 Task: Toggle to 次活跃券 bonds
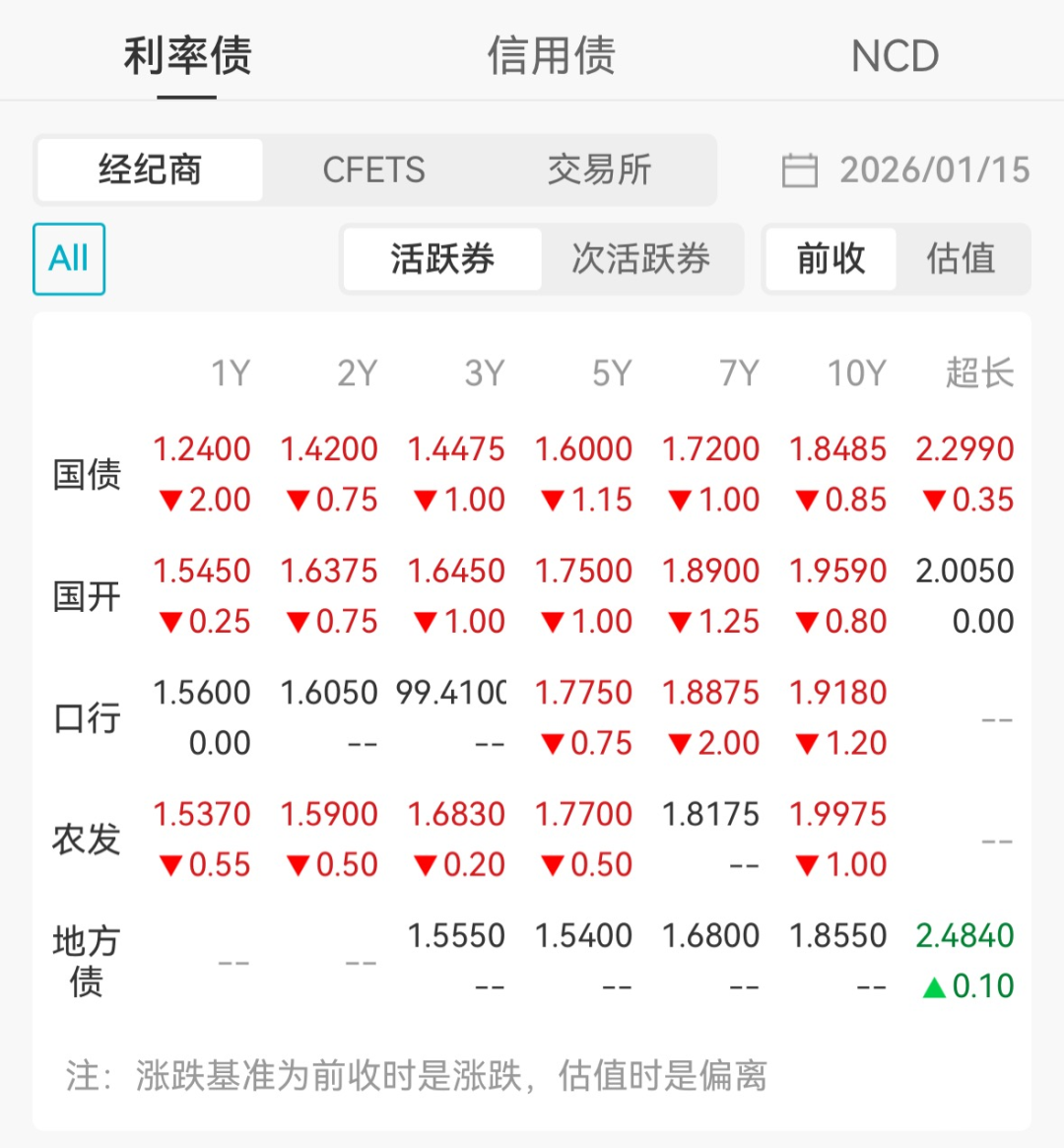tap(642, 259)
